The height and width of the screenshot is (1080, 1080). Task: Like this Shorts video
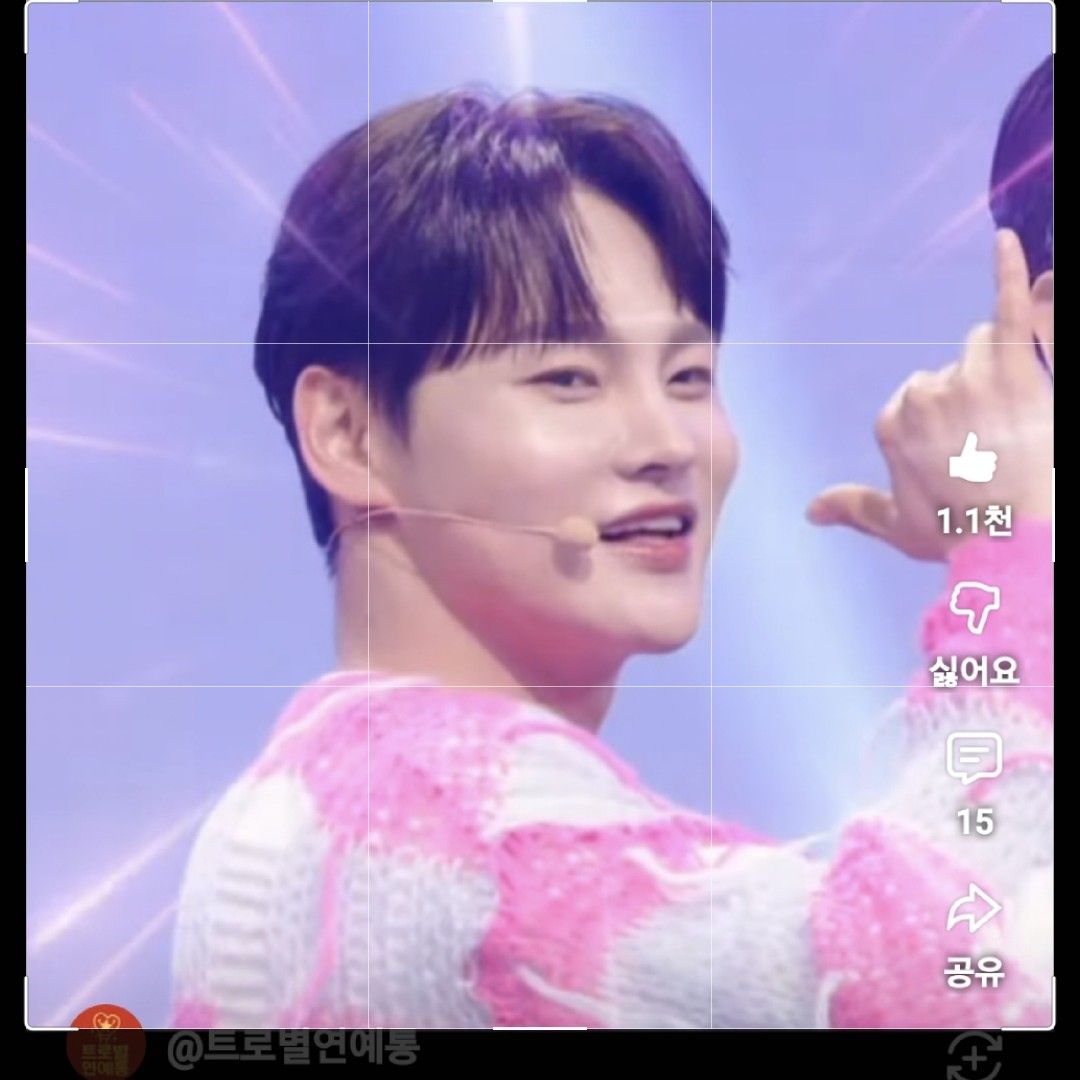[974, 462]
